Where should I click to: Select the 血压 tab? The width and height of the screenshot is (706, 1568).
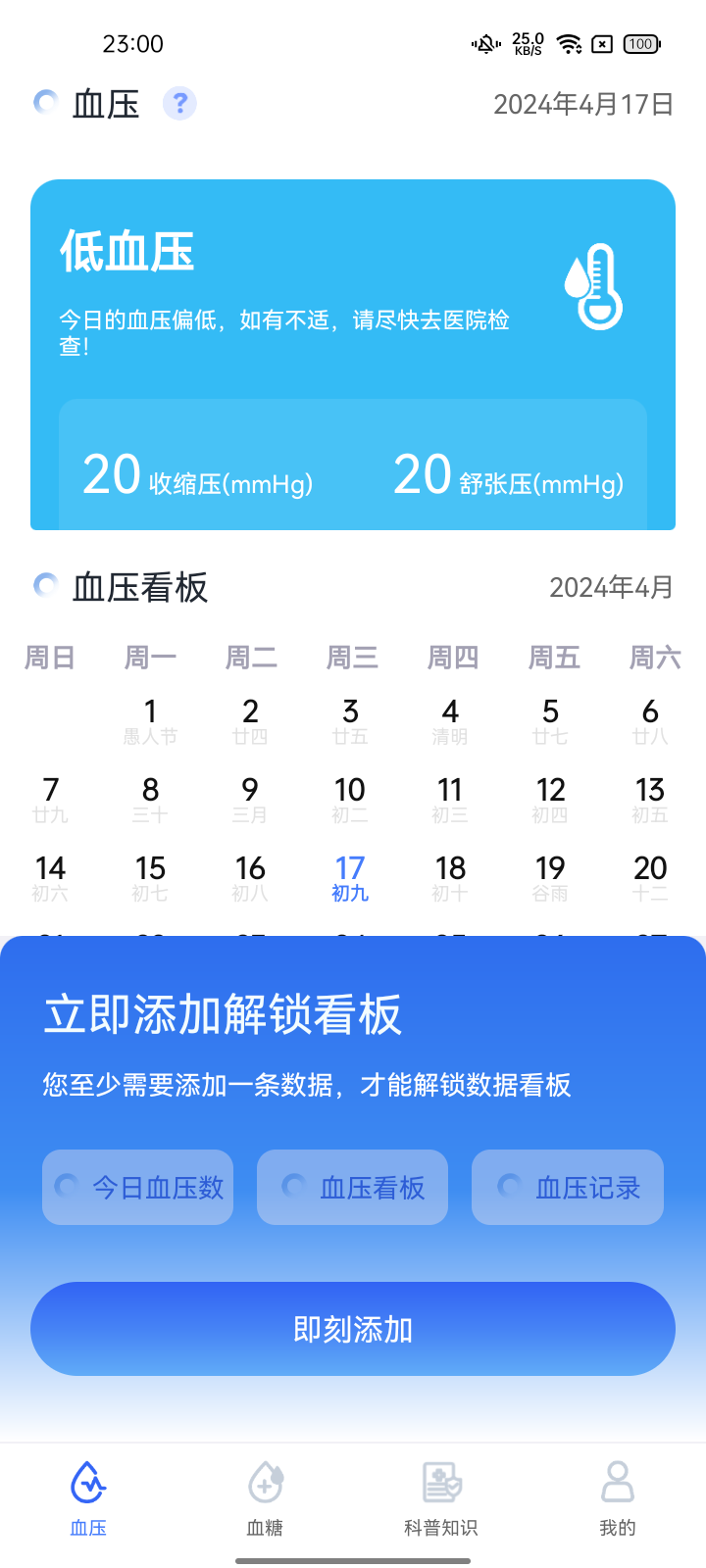click(x=88, y=1497)
